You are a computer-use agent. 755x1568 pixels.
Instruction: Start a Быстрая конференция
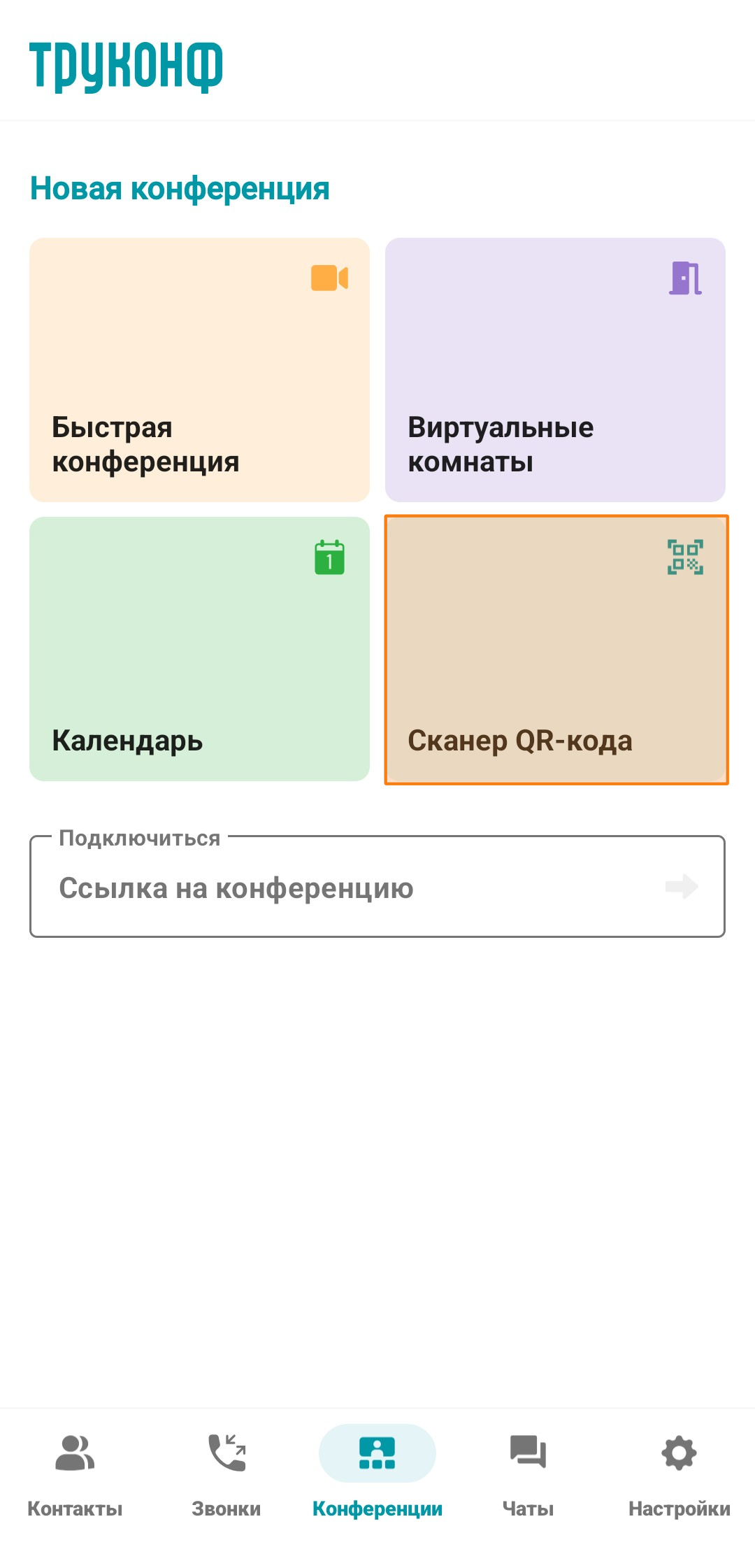coord(199,371)
